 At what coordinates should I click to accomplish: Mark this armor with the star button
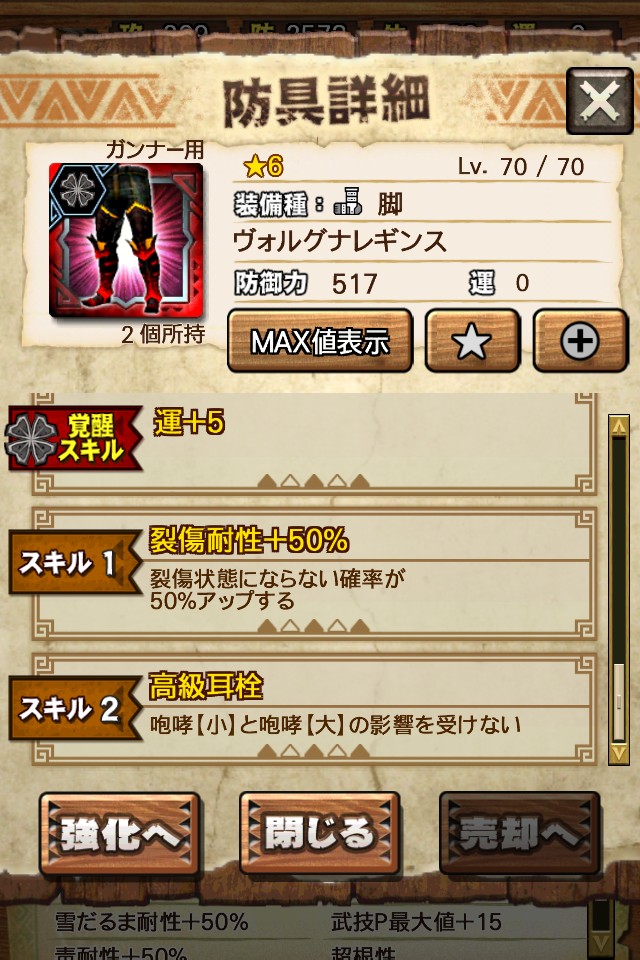click(x=472, y=341)
